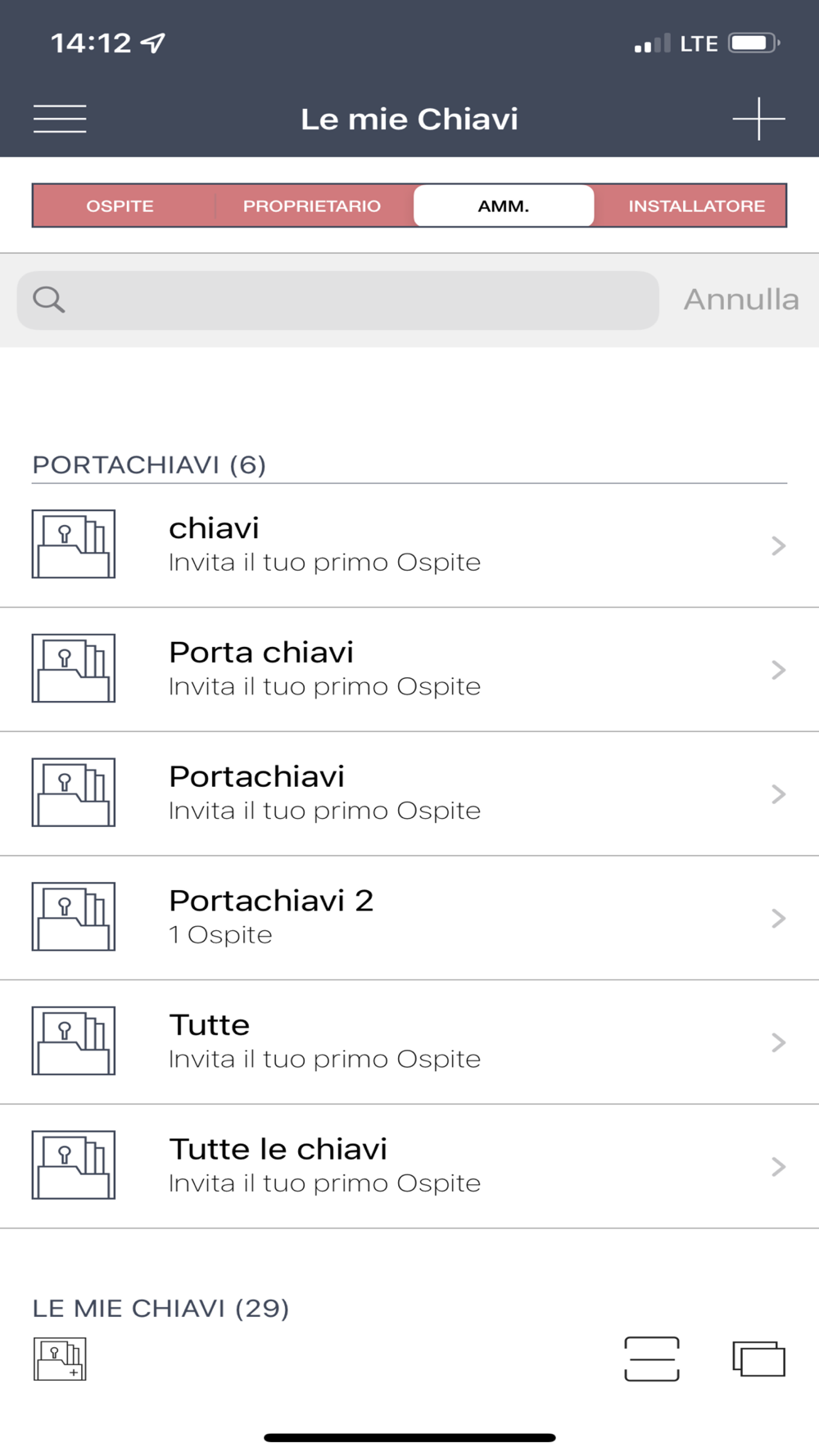Switch to the PROPRIETARIO tab

pos(312,206)
